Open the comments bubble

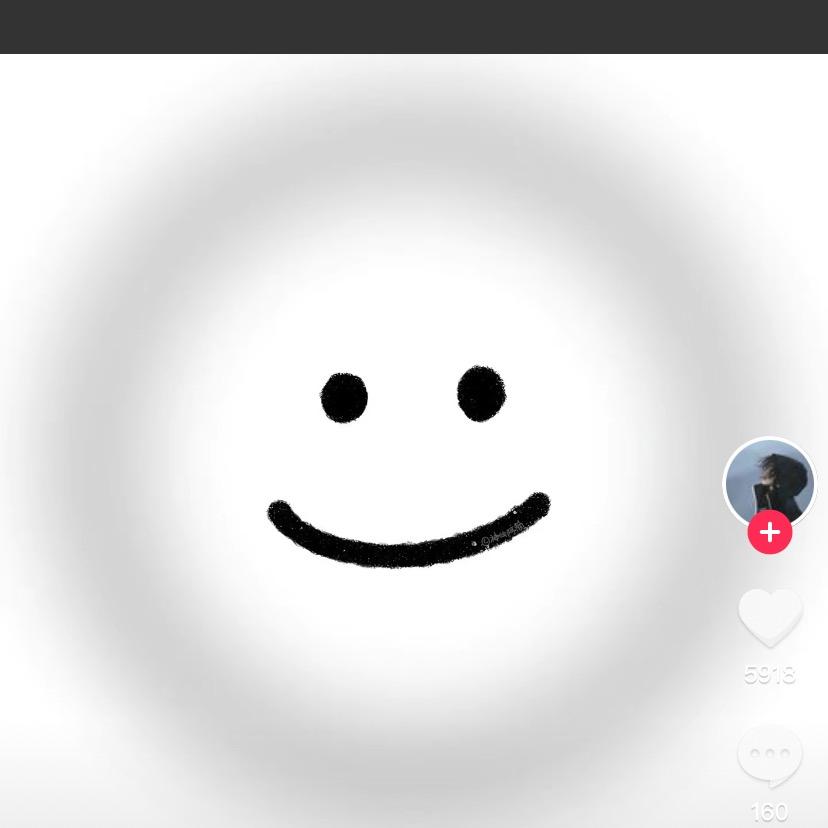770,755
